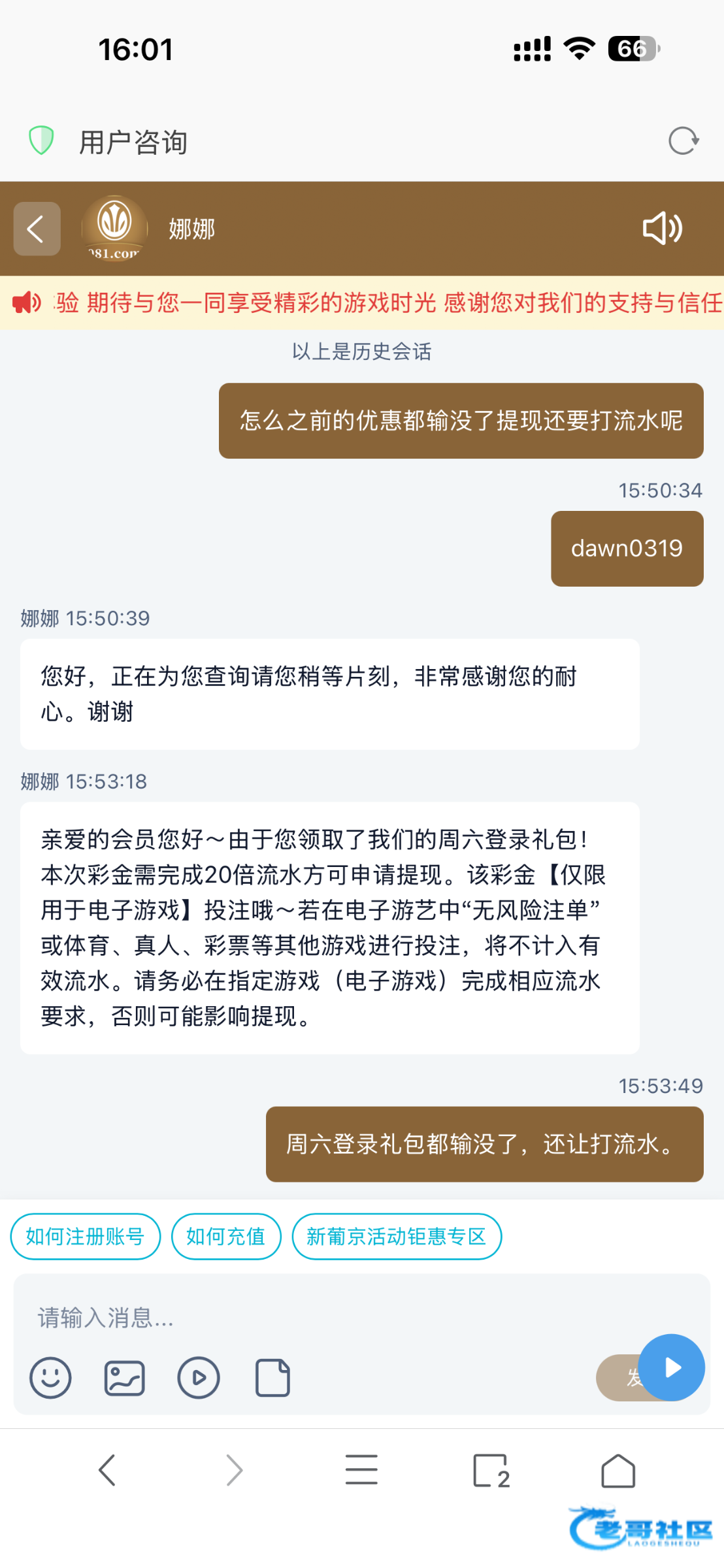Open 新葡京活动钜惠专区 chip
This screenshot has width=724, height=1568.
point(396,1236)
